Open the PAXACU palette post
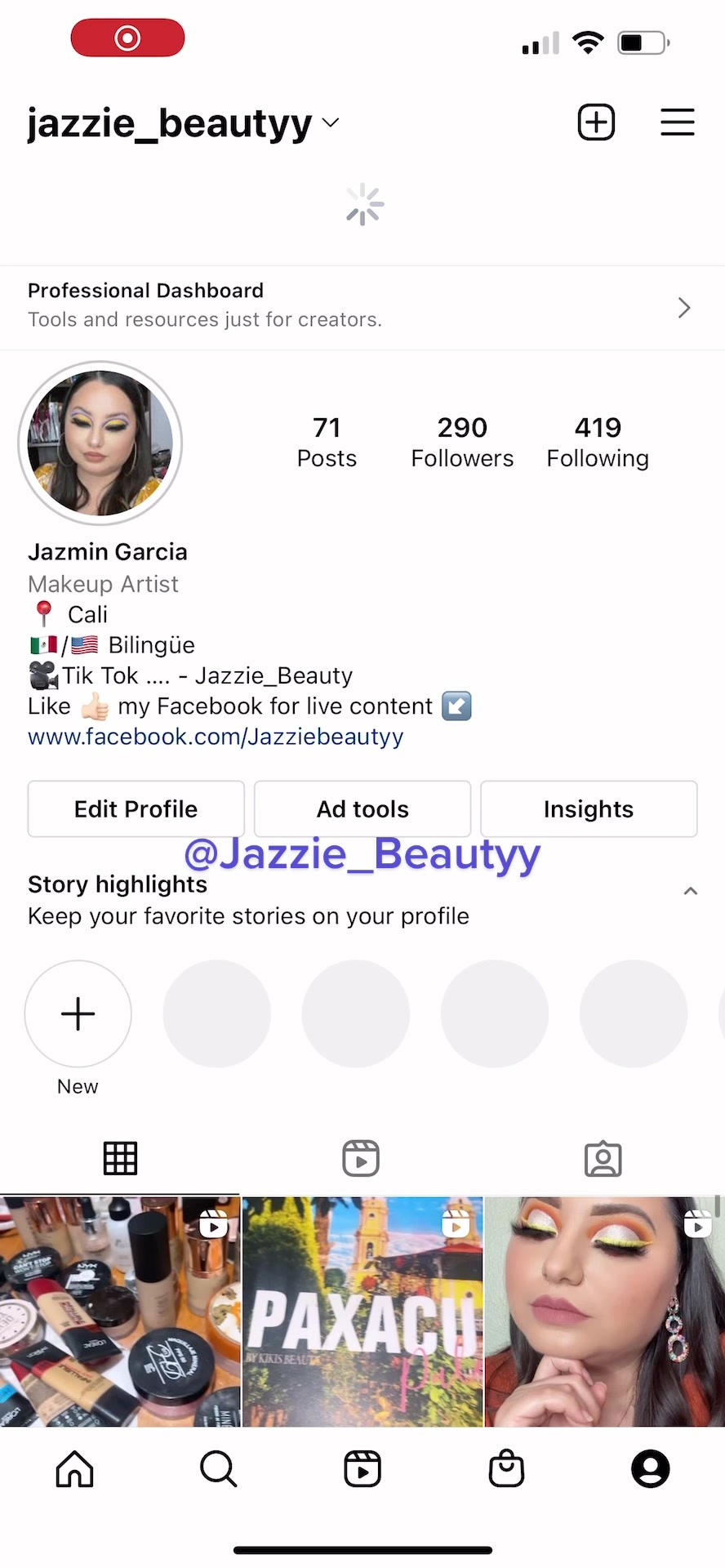725x1568 pixels. (362, 1312)
